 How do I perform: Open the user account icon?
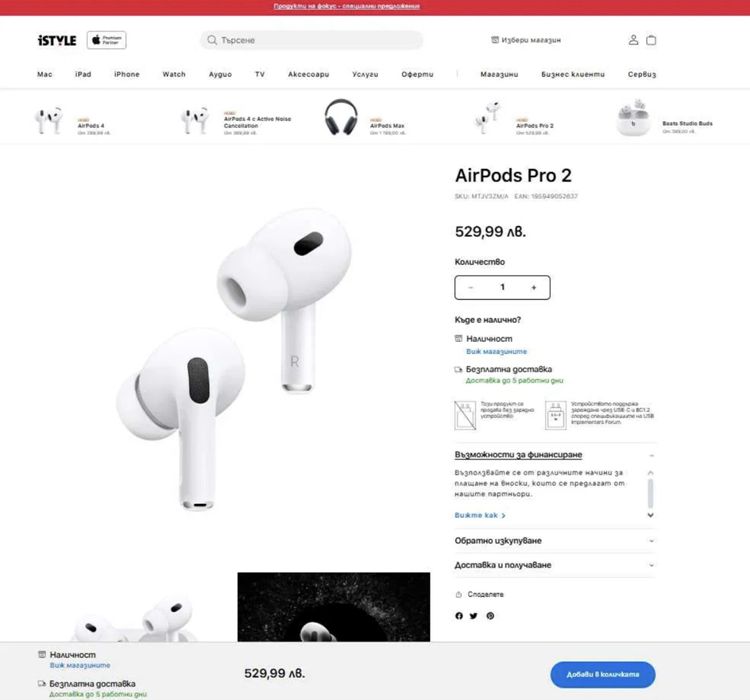click(x=633, y=40)
